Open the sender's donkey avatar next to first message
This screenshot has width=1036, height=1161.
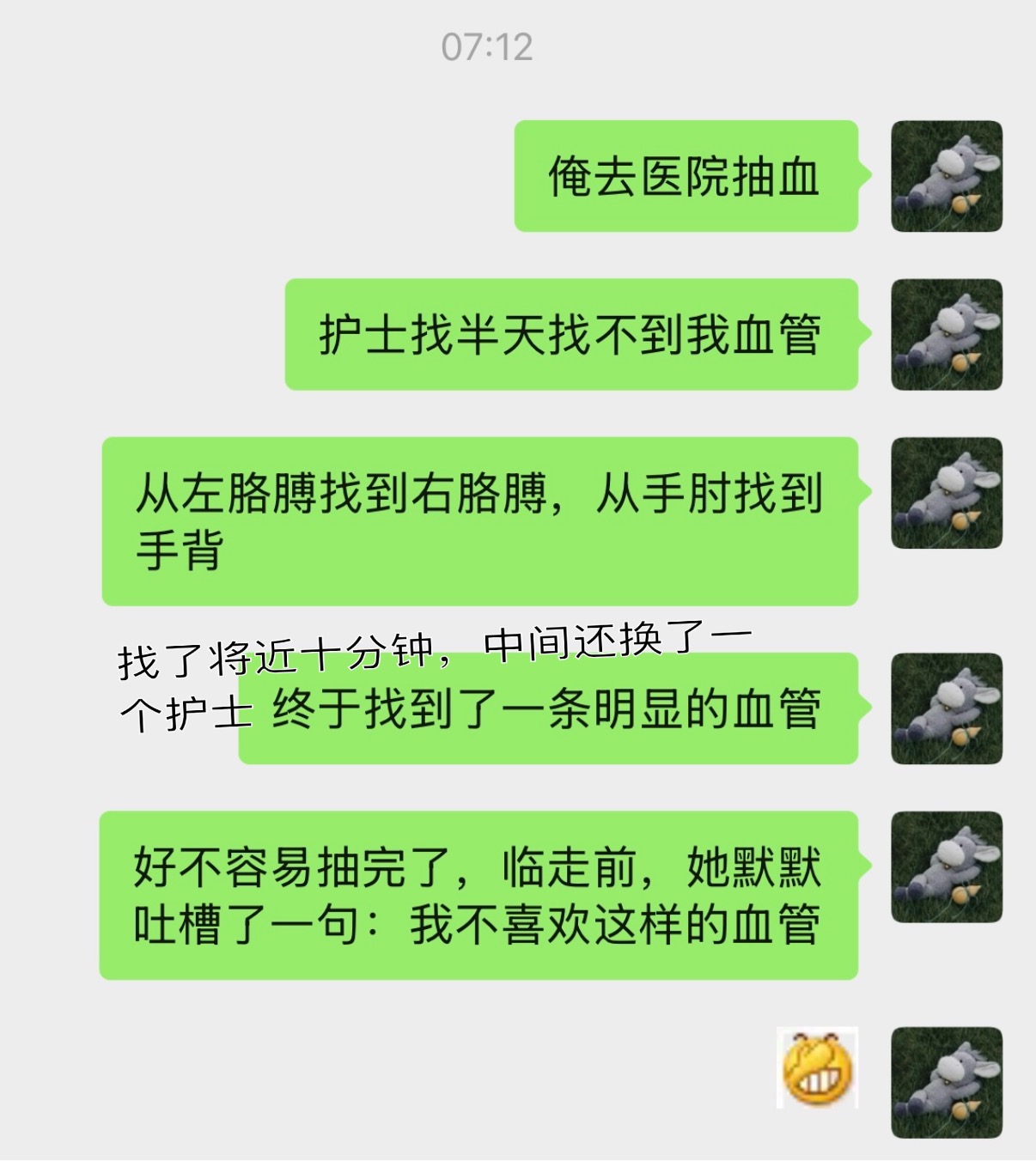945,177
